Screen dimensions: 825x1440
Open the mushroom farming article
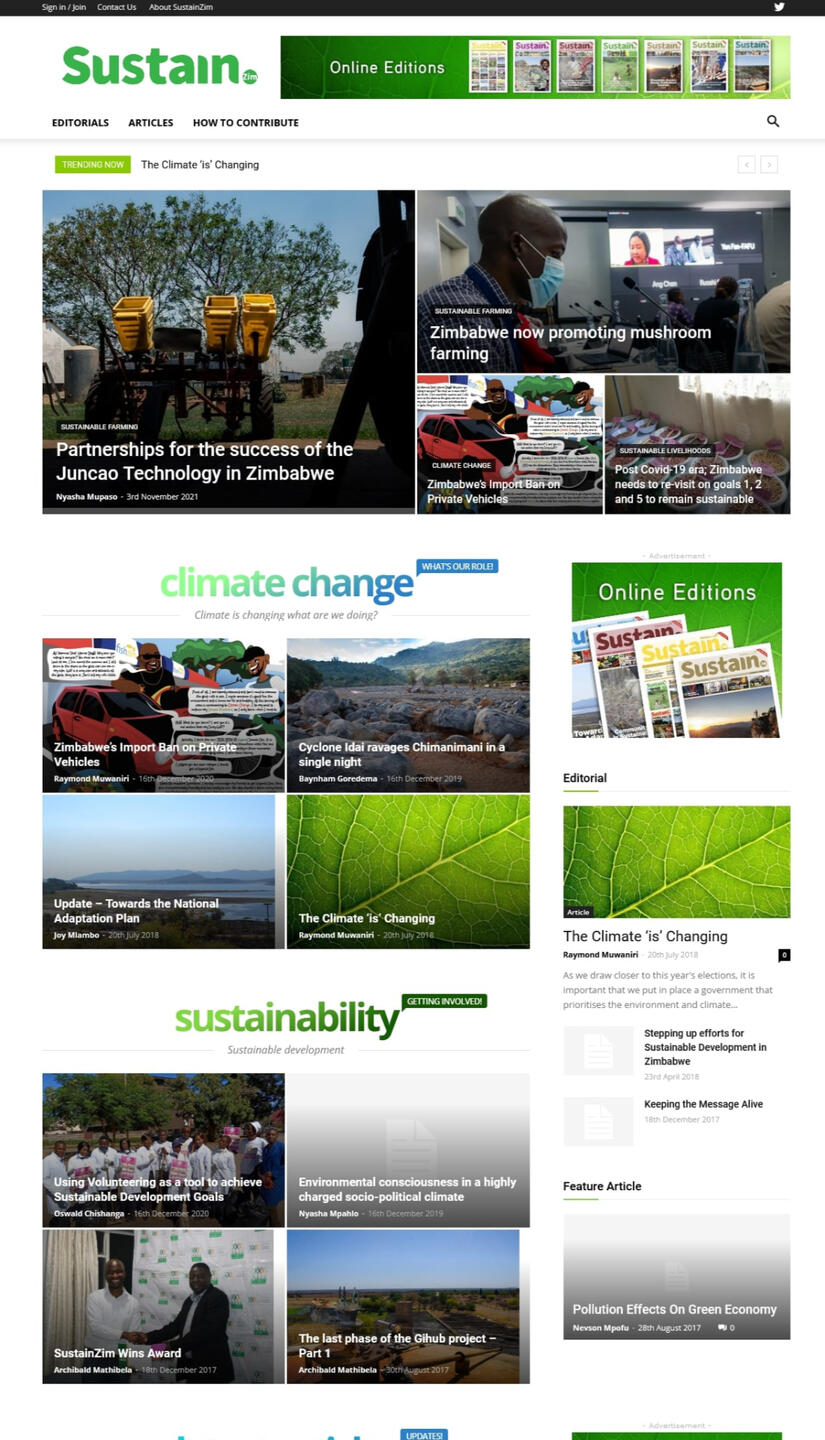[x=570, y=342]
